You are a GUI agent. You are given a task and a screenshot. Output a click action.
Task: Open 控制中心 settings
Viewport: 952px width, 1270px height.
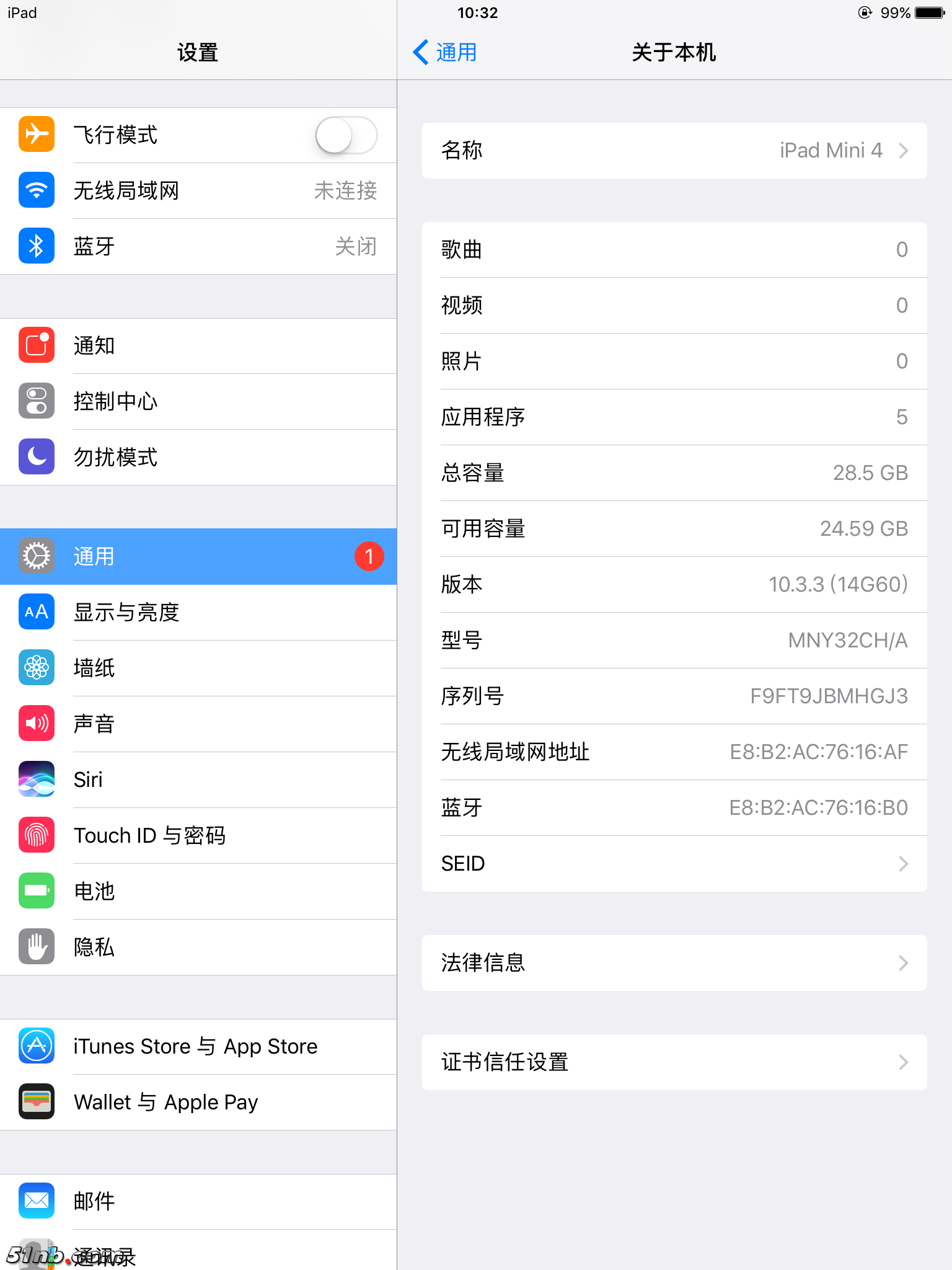[198, 402]
